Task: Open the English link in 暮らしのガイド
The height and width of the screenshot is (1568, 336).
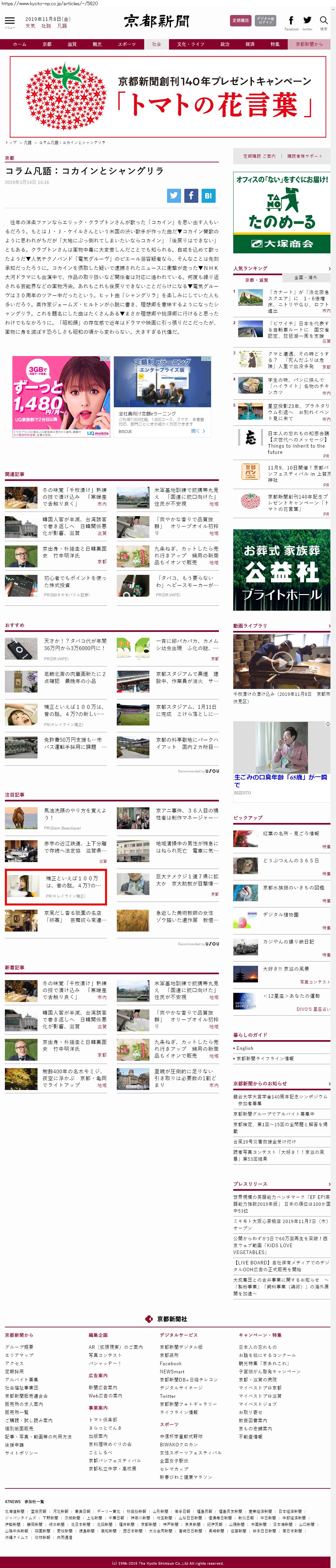Action: click(245, 1048)
